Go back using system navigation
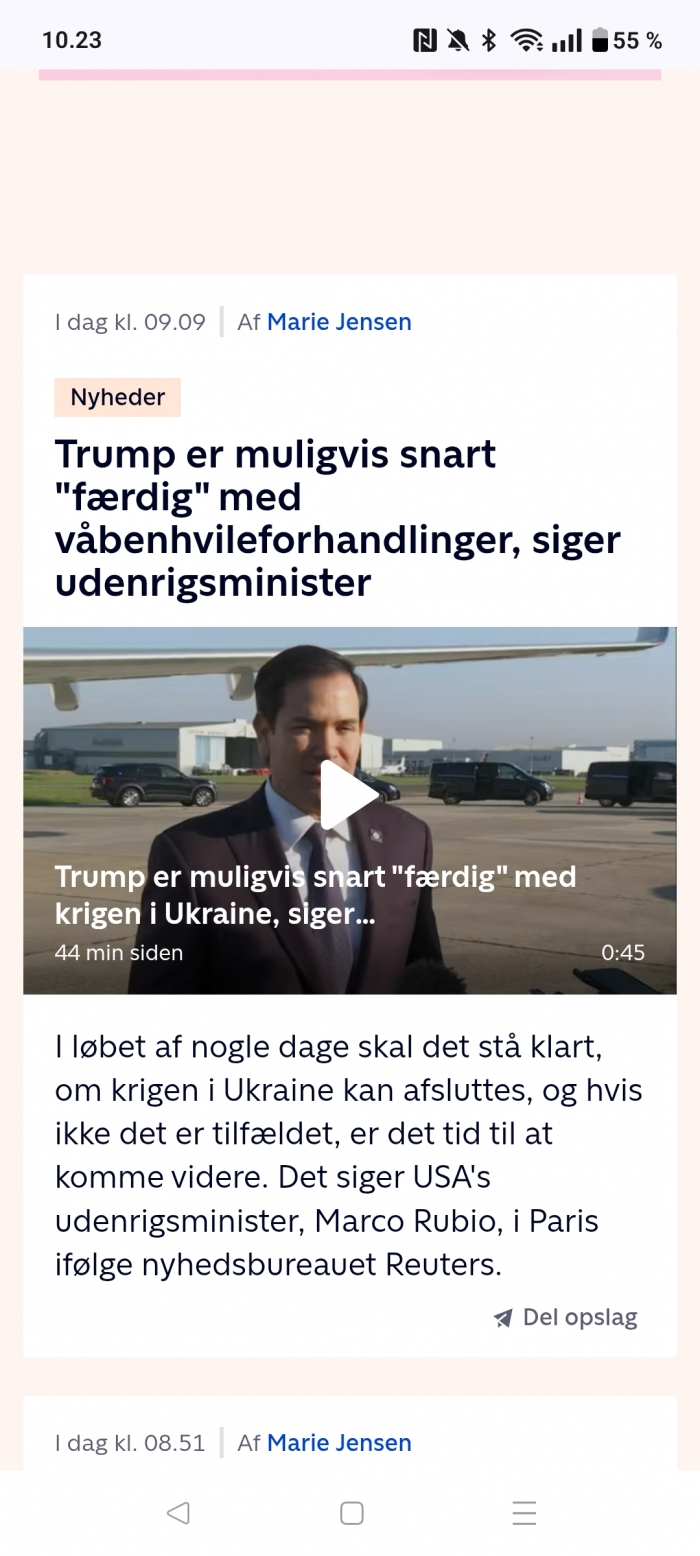The image size is (700, 1556). click(177, 1513)
